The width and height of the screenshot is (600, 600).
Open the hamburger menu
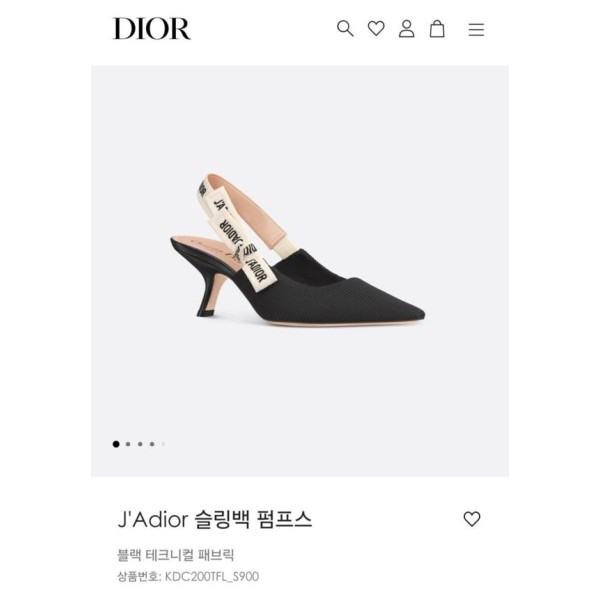476,29
